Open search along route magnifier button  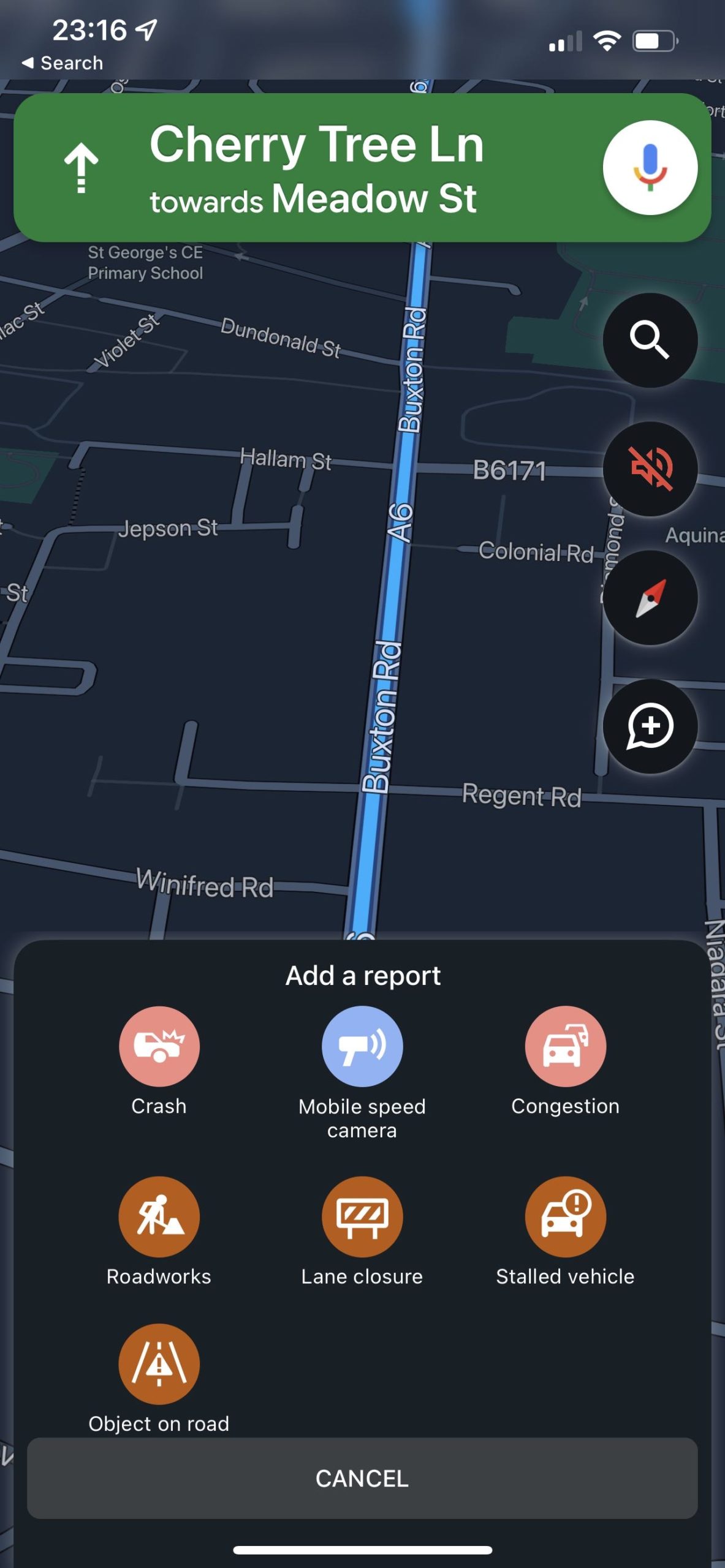click(650, 340)
